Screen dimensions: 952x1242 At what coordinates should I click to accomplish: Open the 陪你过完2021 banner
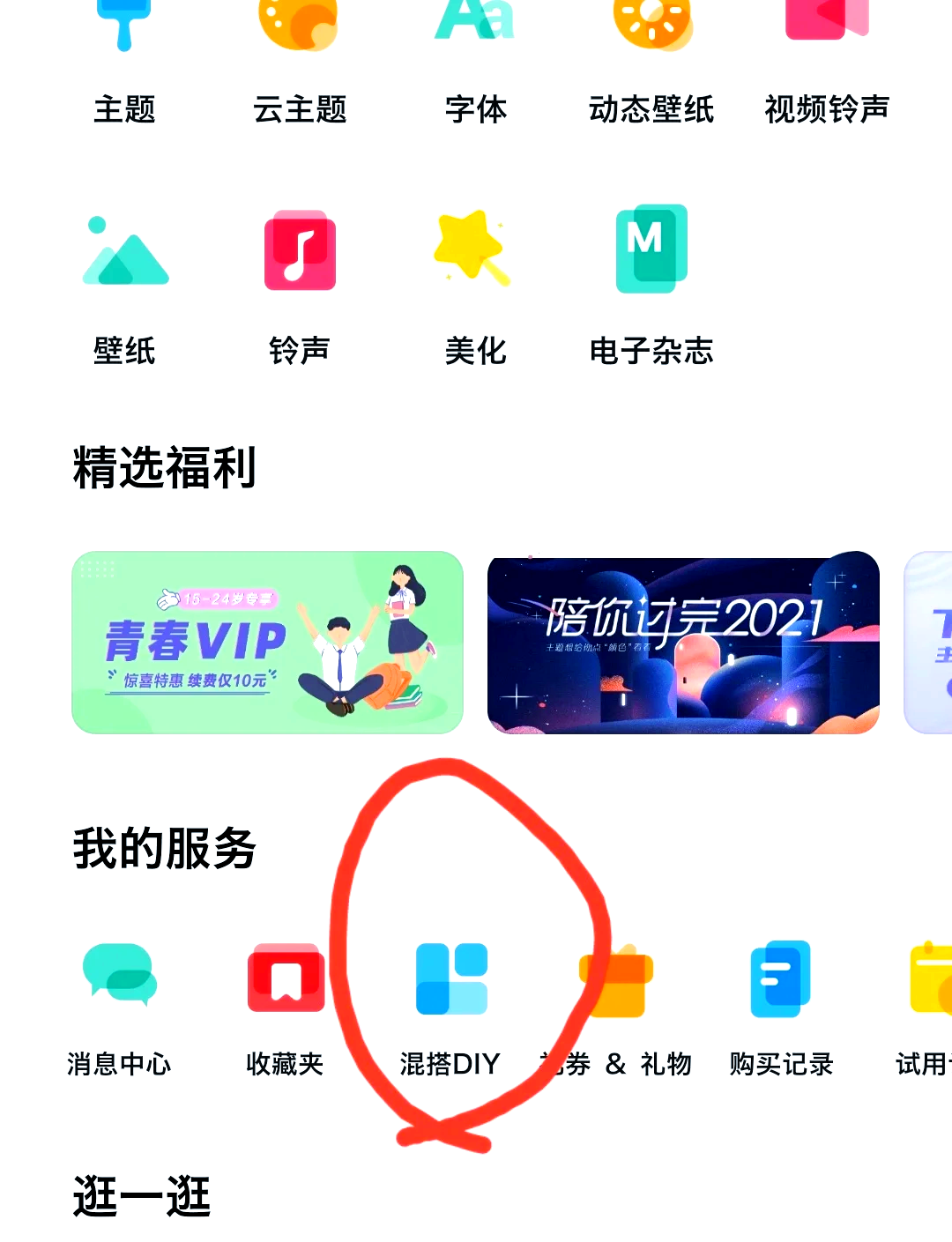(683, 643)
